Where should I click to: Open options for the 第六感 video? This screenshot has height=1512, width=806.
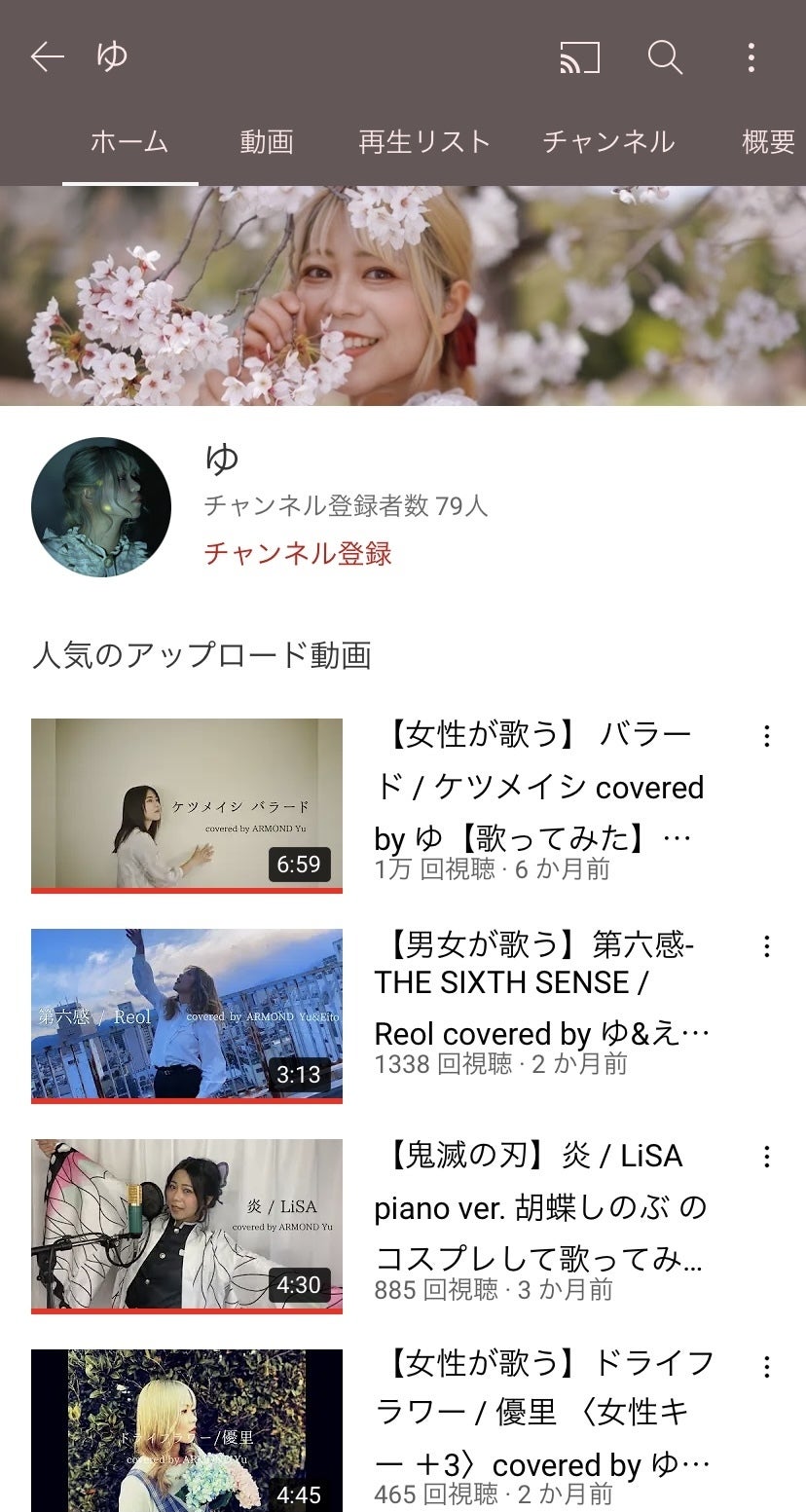coord(767,946)
